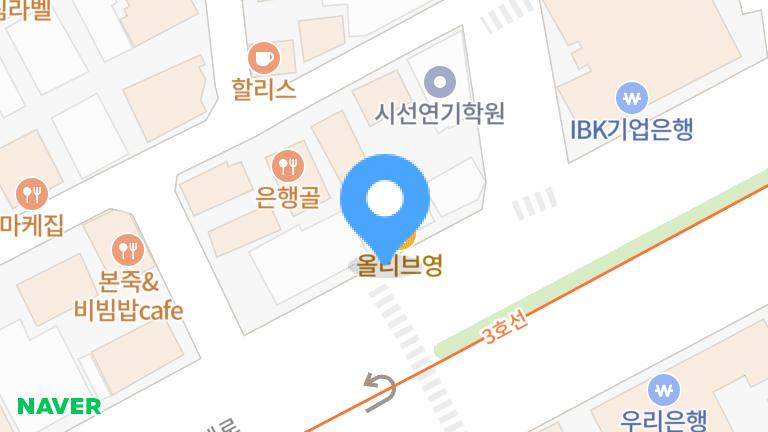
Task: Select the 은행골 restaurant marker
Action: pyautogui.click(x=287, y=165)
